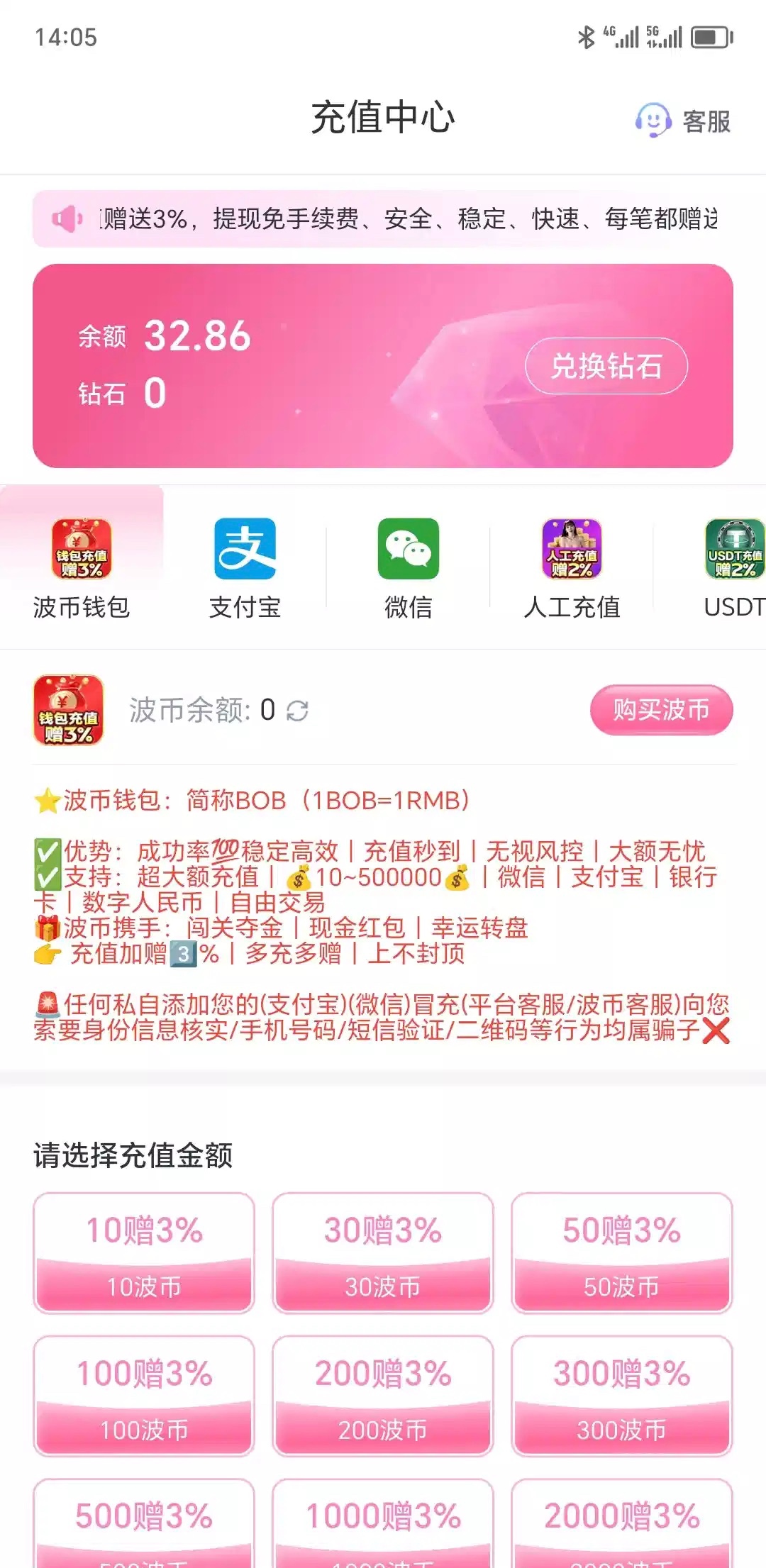Select 波币钱包 payment method
Screen dimensions: 766x1568
coord(82,567)
